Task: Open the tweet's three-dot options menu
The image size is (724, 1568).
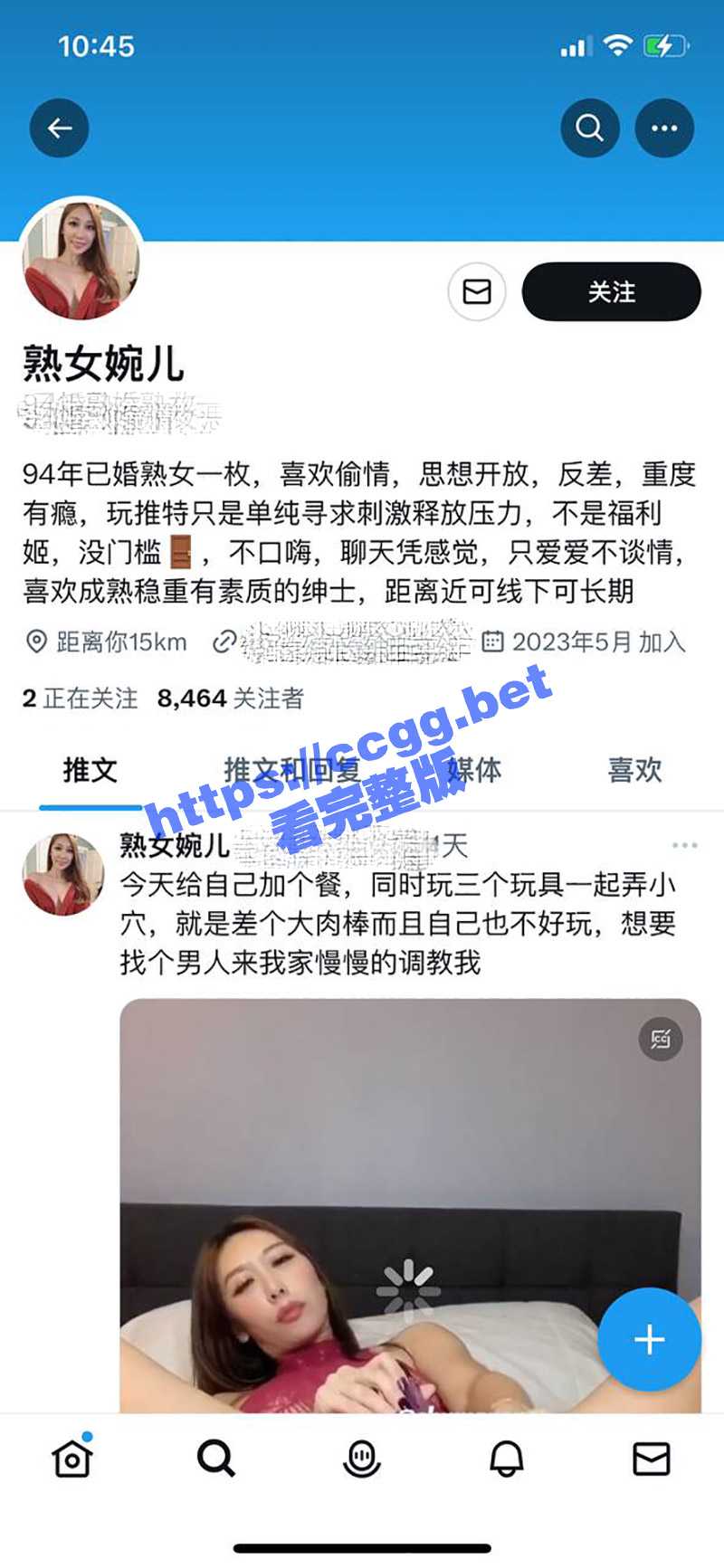Action: coord(684,845)
